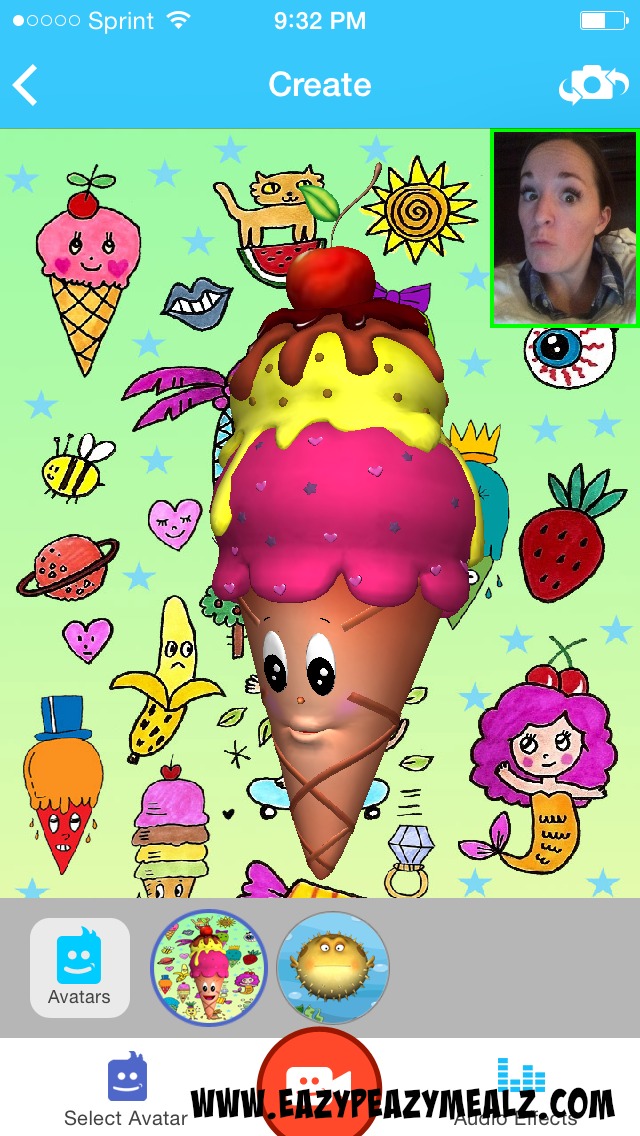640x1136 pixels.
Task: Open the Avatars button
Action: coord(80,967)
